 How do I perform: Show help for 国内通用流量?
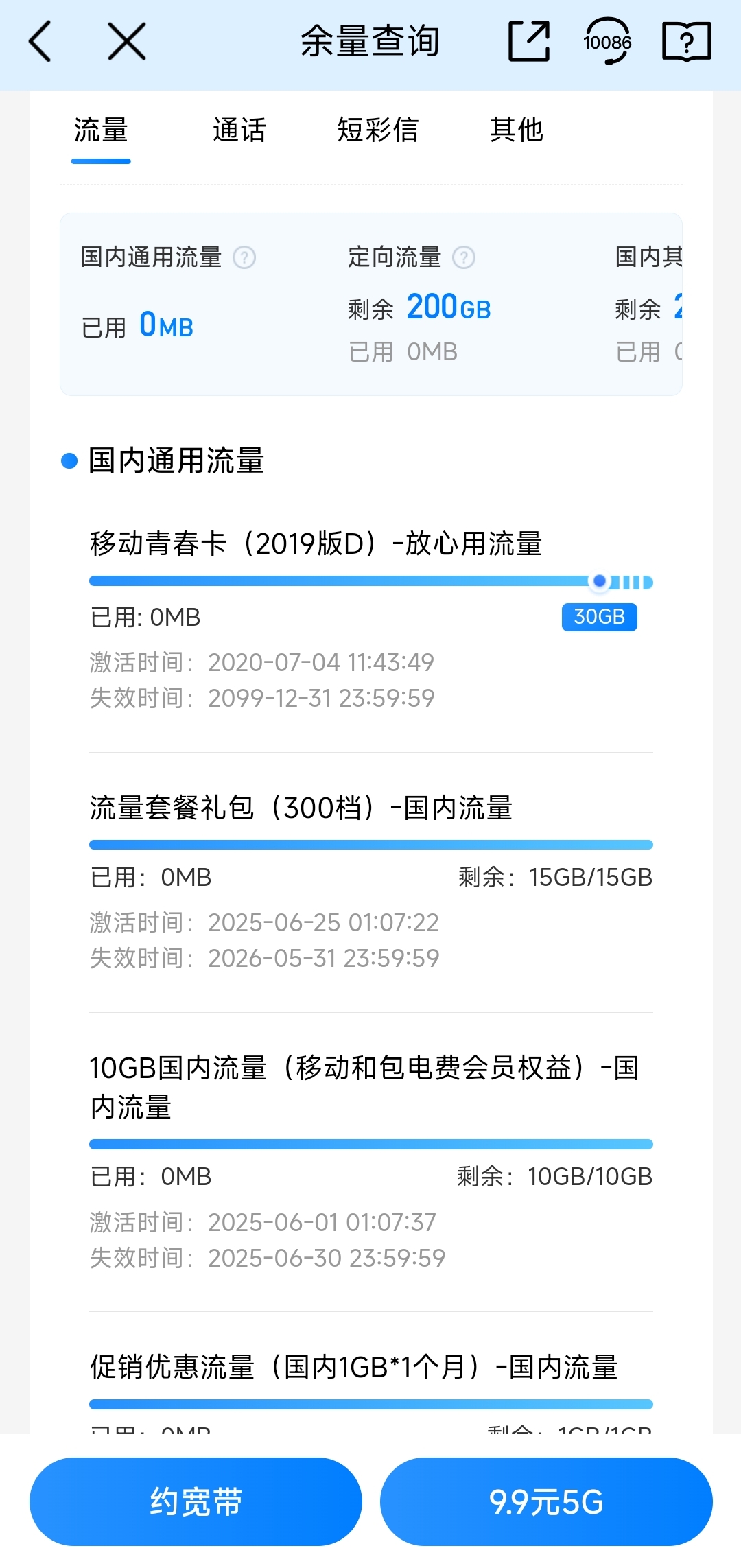tap(244, 257)
